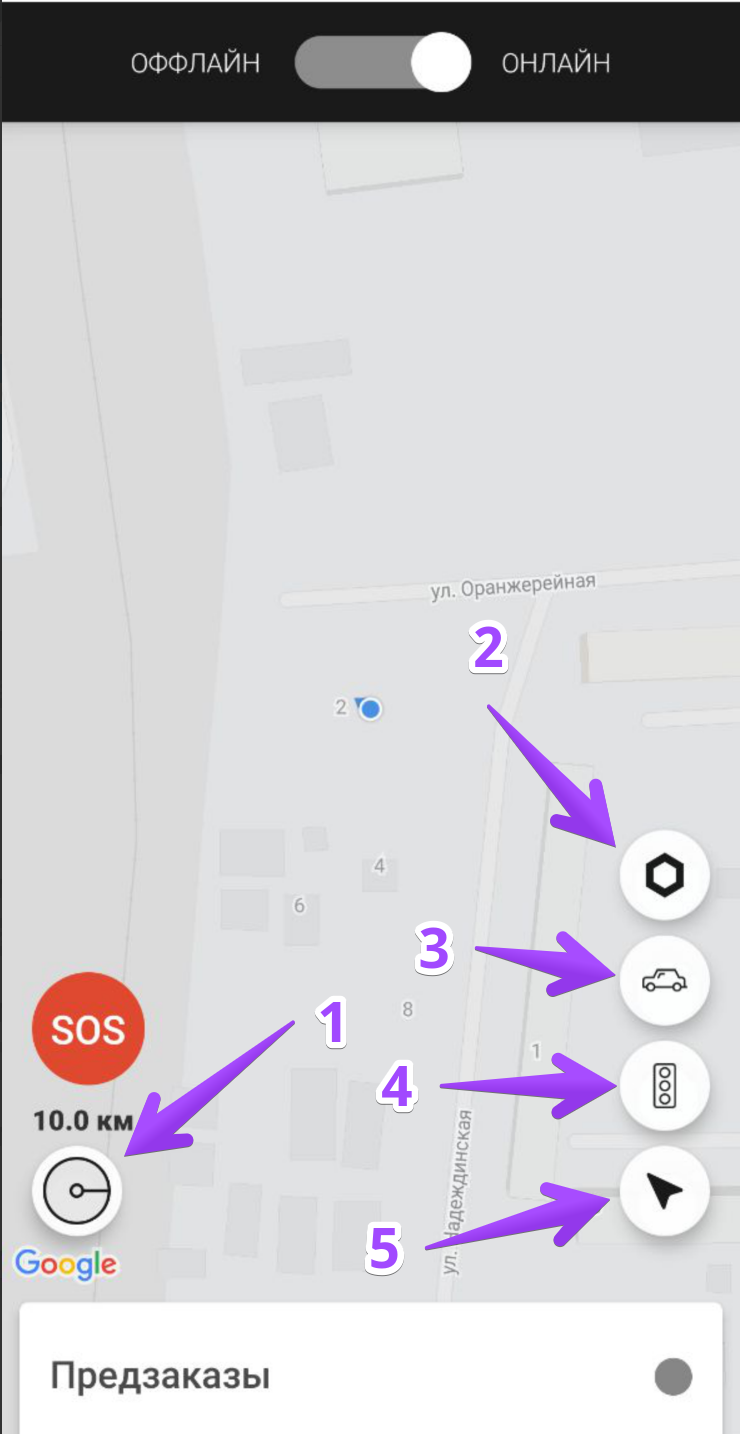Toggle the Offline/Online switch
Screen dimensions: 740x1434
click(383, 64)
